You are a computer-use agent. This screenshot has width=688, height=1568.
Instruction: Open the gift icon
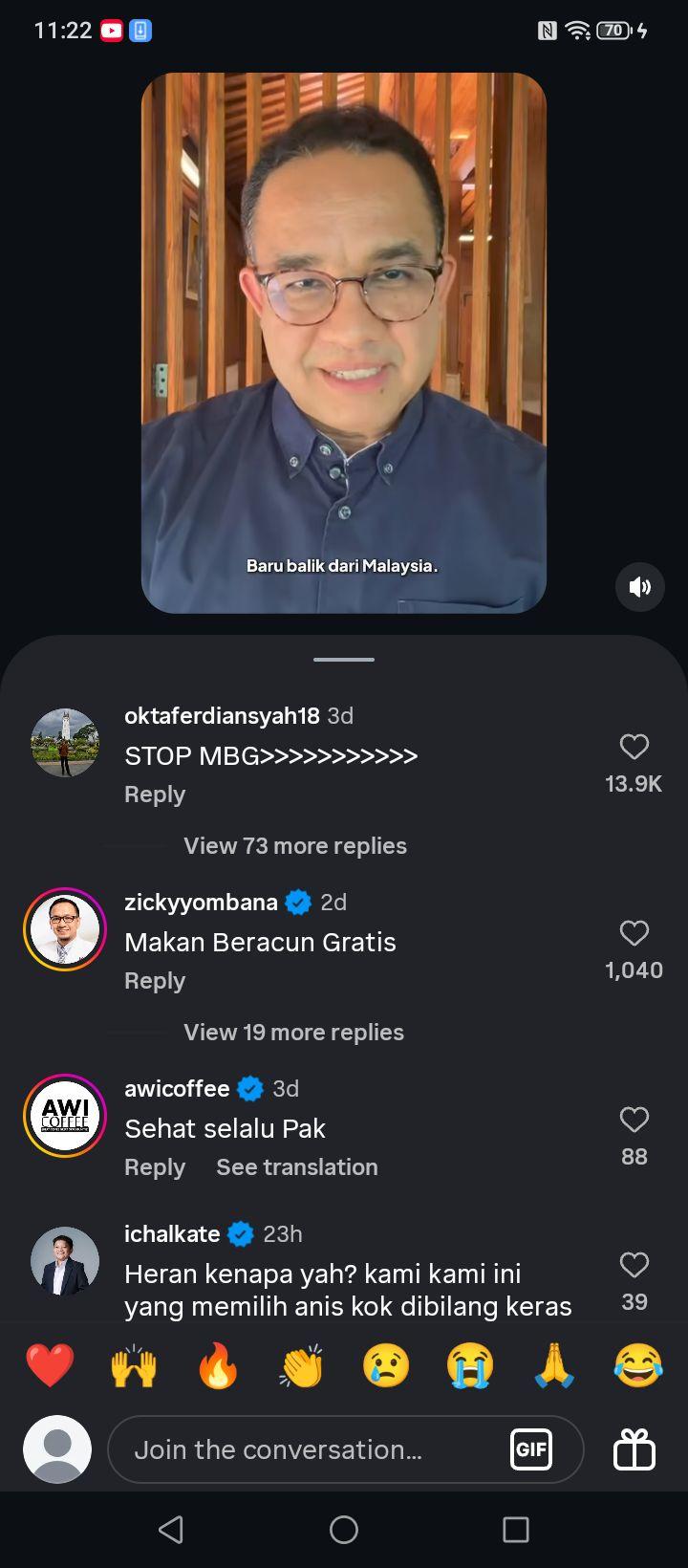click(634, 1449)
